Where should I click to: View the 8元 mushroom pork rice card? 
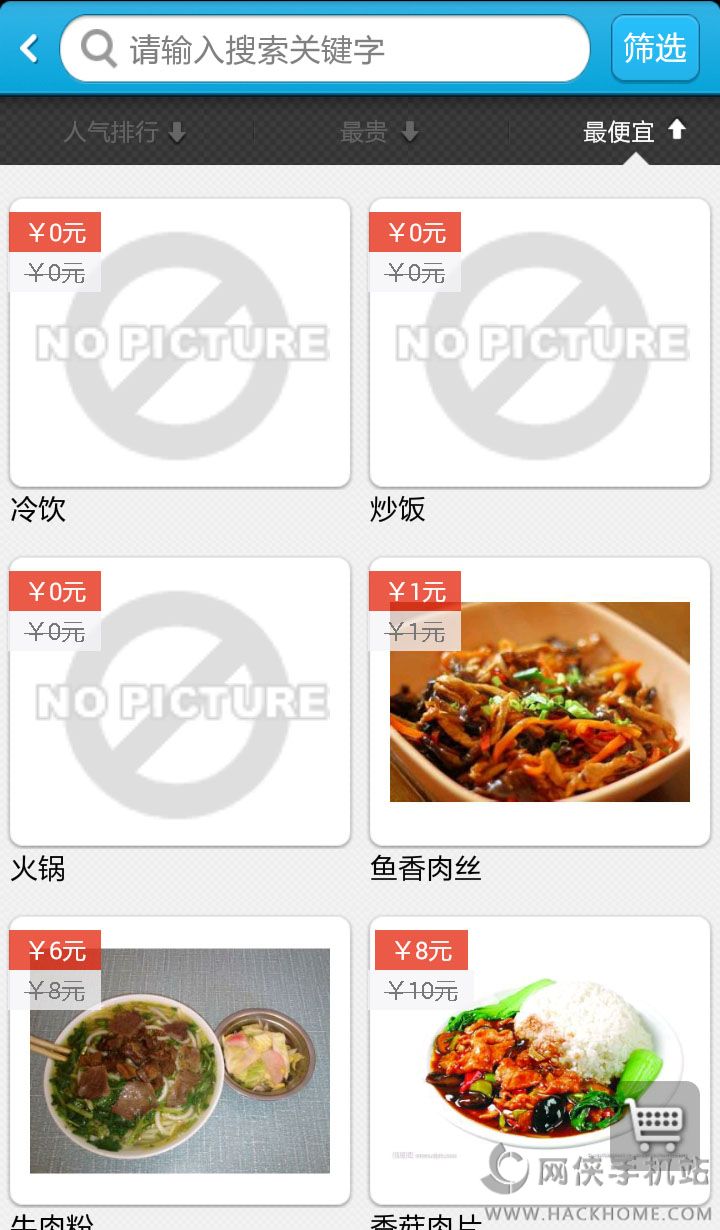click(520, 1060)
